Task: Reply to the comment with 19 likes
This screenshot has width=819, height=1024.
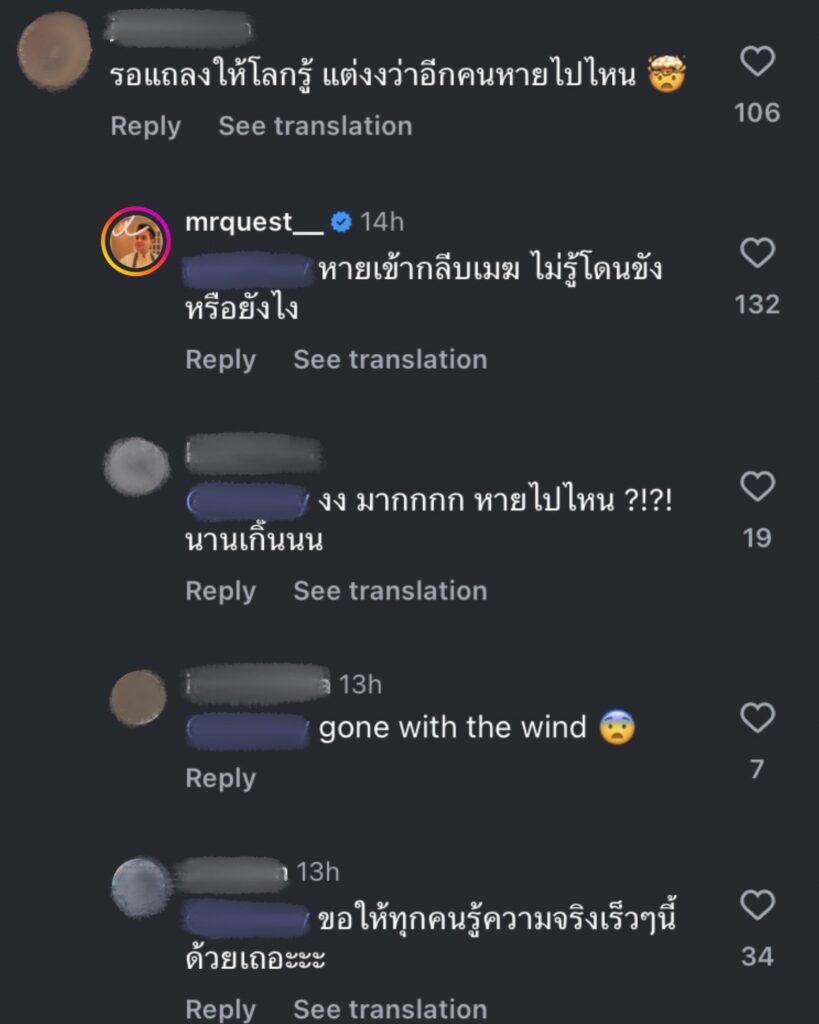Action: (x=220, y=591)
